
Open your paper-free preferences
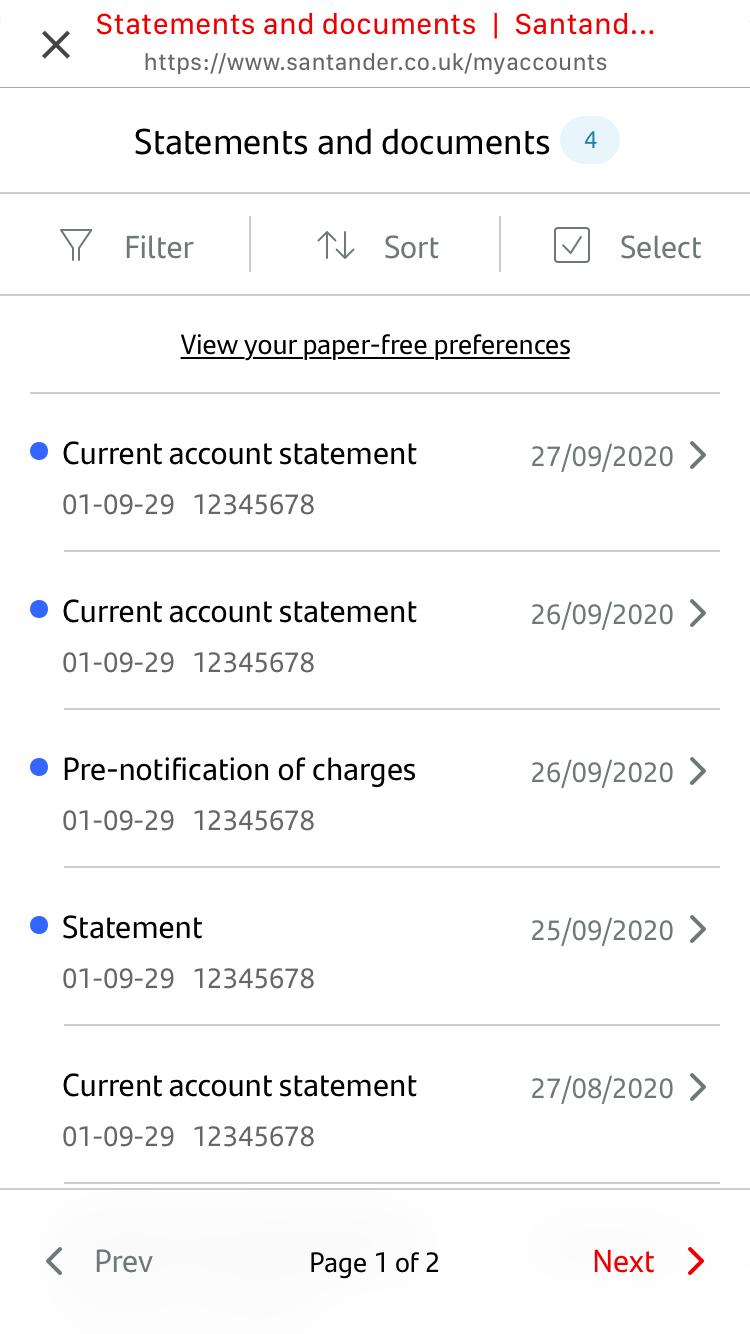tap(375, 344)
